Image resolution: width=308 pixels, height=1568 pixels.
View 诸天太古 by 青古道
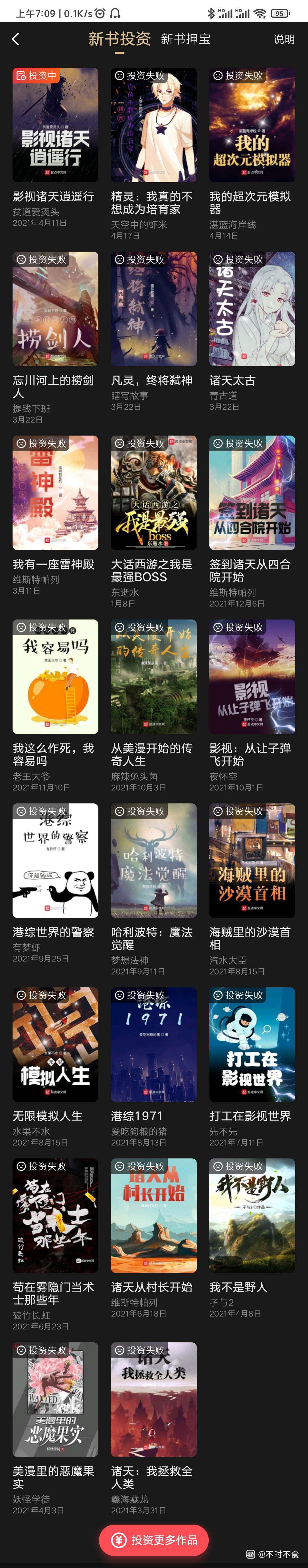click(x=252, y=309)
